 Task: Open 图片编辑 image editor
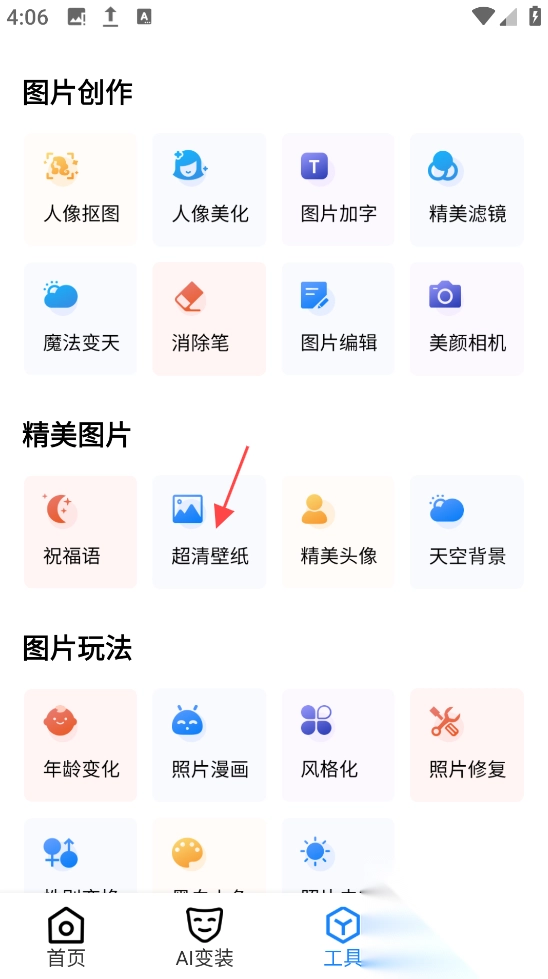(x=338, y=318)
